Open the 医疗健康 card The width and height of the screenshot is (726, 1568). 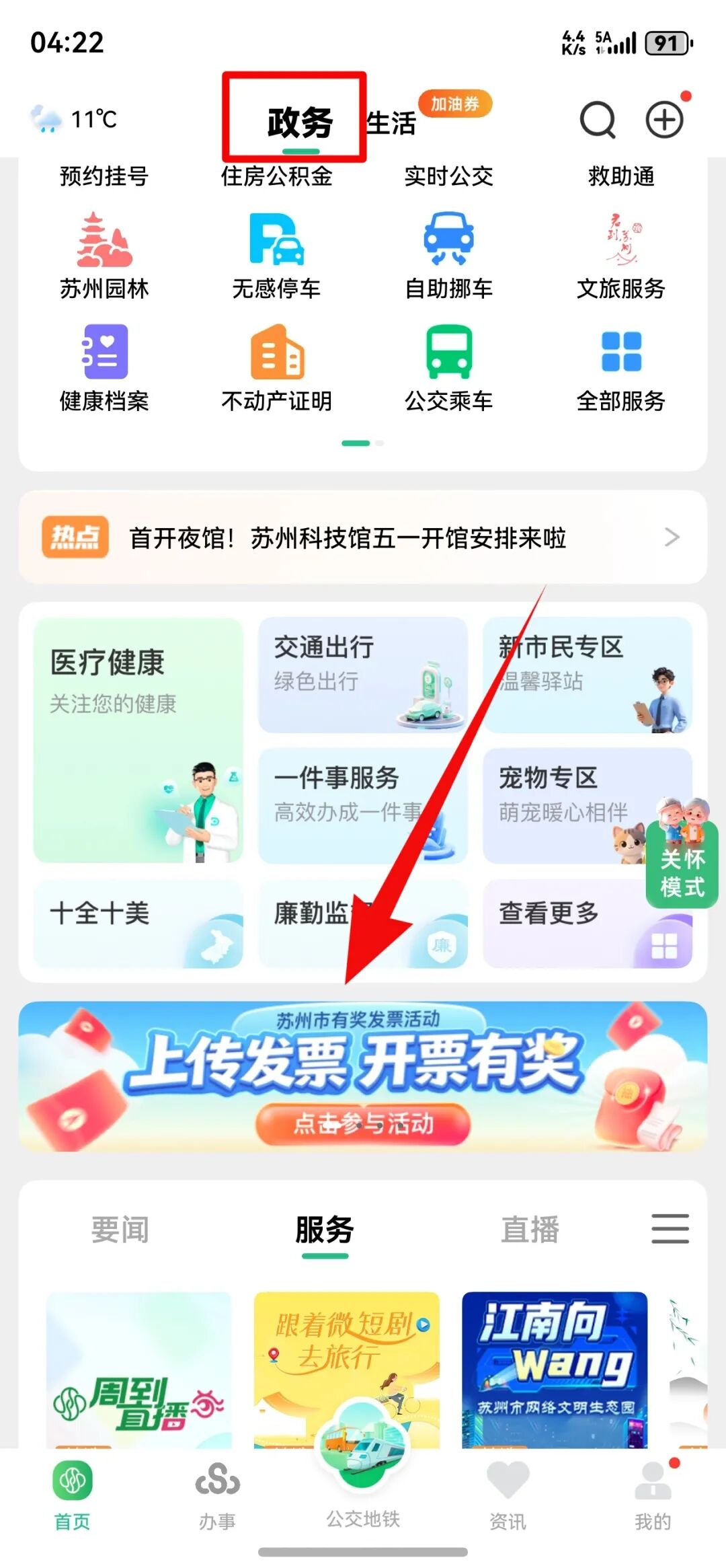click(x=138, y=739)
